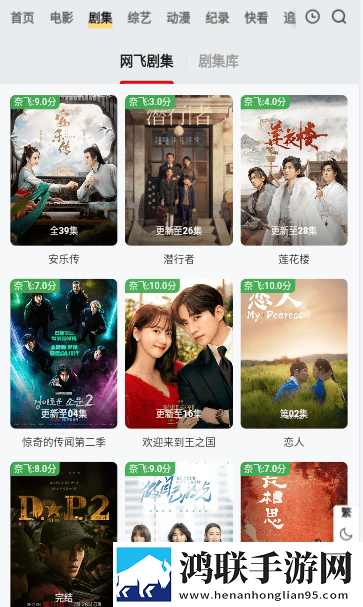Go to the 动漫 tab
Viewport: 363px width, 607px height.
(x=178, y=18)
